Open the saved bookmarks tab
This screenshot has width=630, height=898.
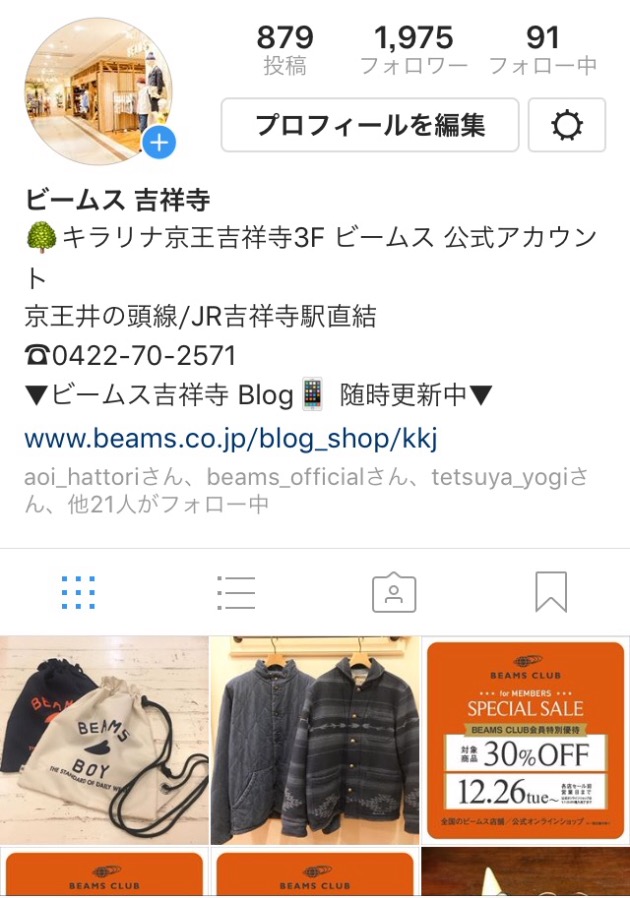coord(551,593)
